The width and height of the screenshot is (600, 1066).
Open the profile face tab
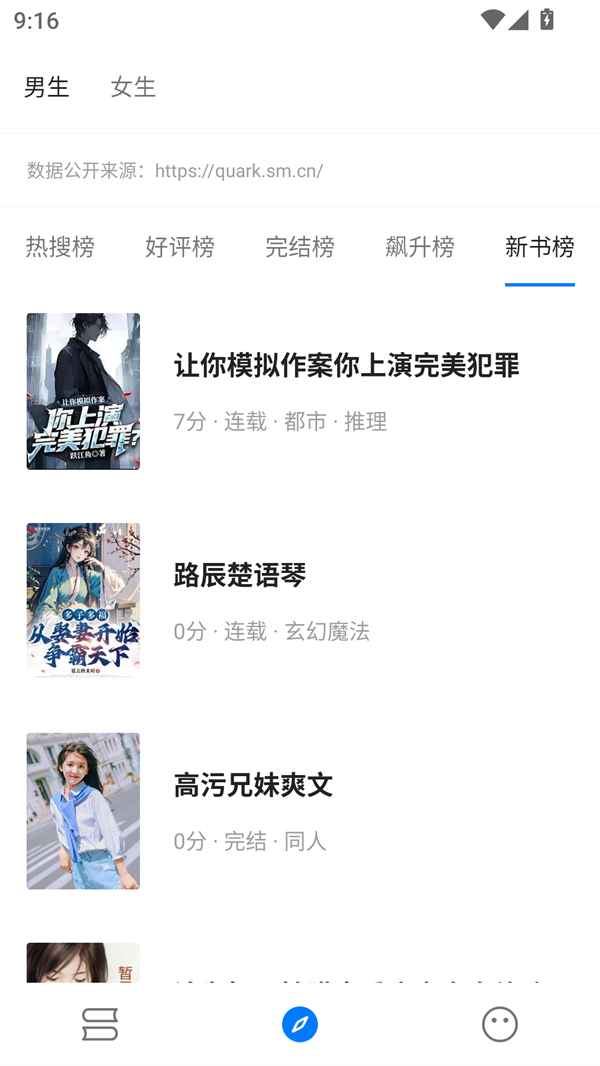point(499,1024)
